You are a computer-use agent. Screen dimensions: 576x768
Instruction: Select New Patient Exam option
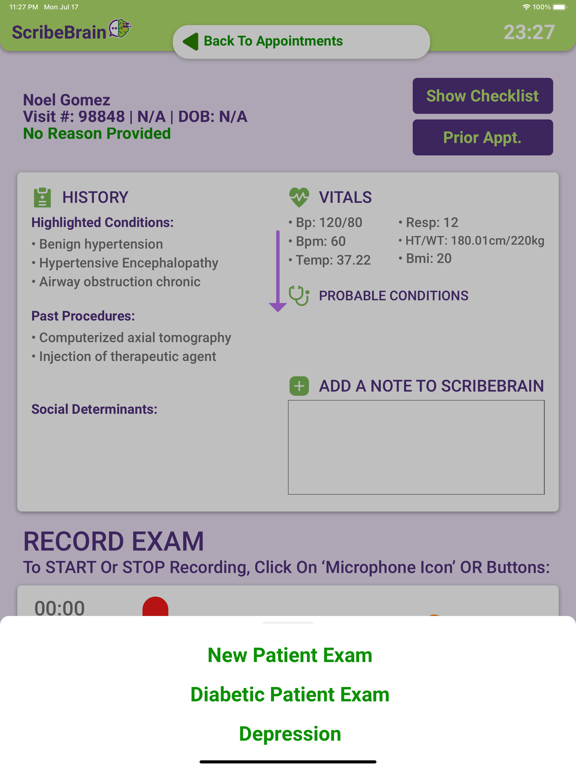click(289, 655)
